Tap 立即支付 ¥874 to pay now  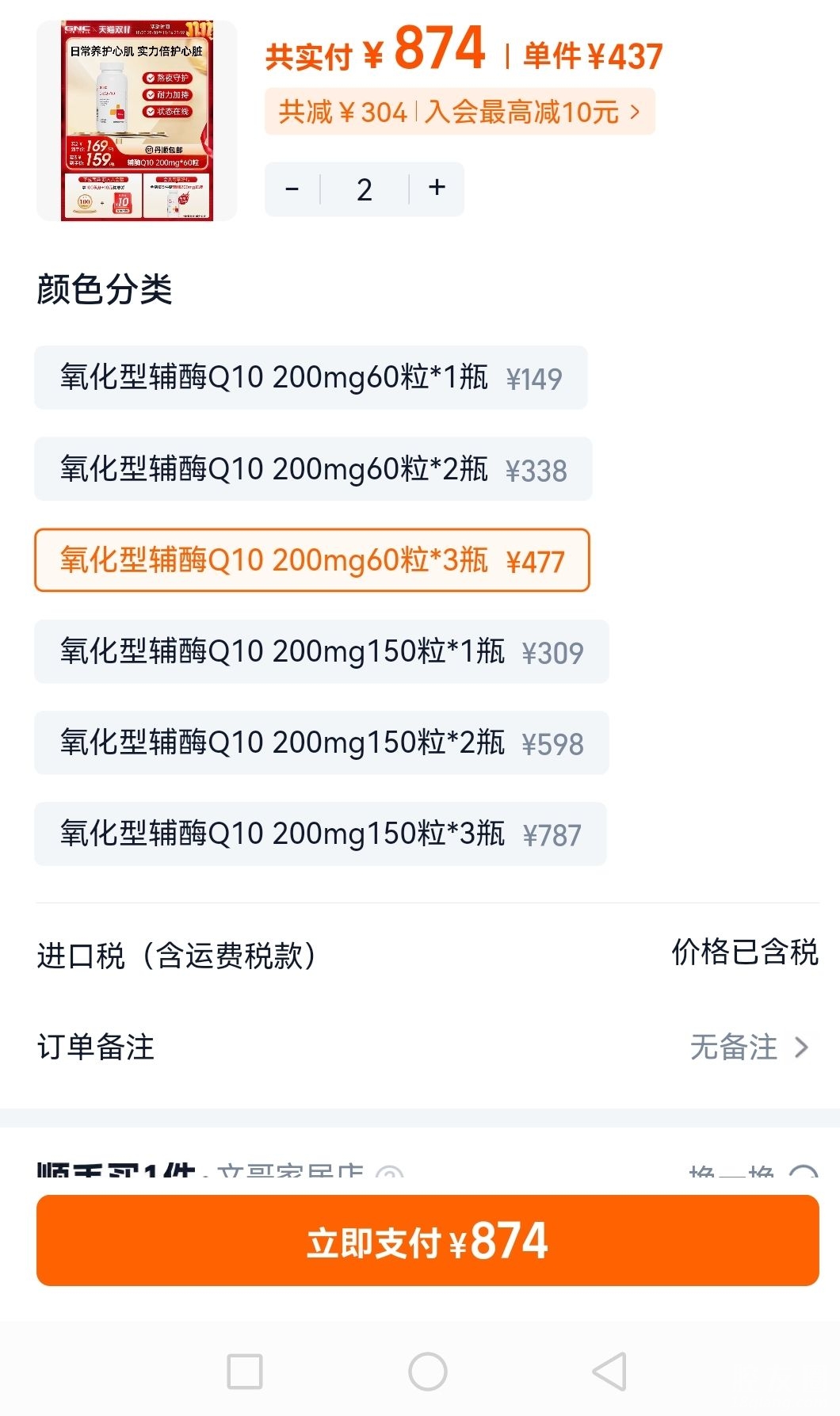coord(428,1241)
